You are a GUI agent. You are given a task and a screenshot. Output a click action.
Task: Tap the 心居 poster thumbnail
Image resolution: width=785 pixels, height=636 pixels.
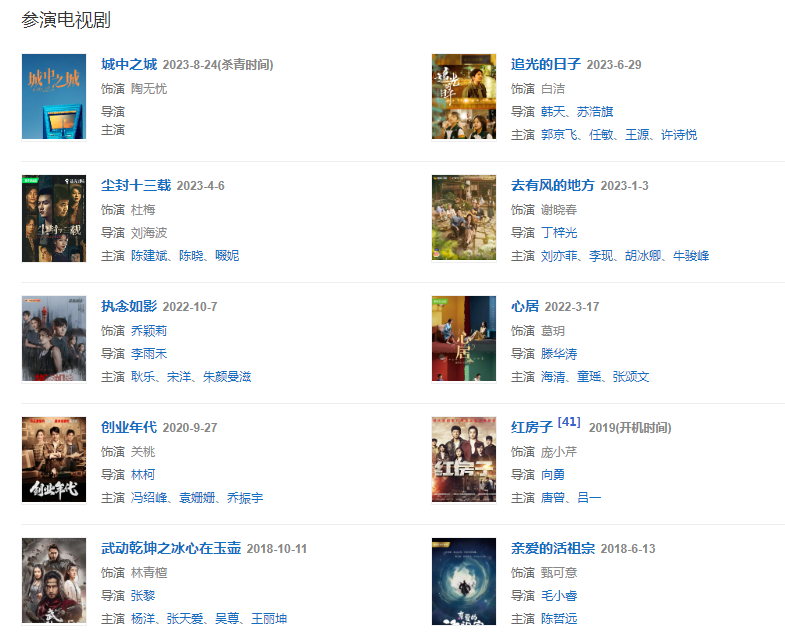tap(464, 339)
